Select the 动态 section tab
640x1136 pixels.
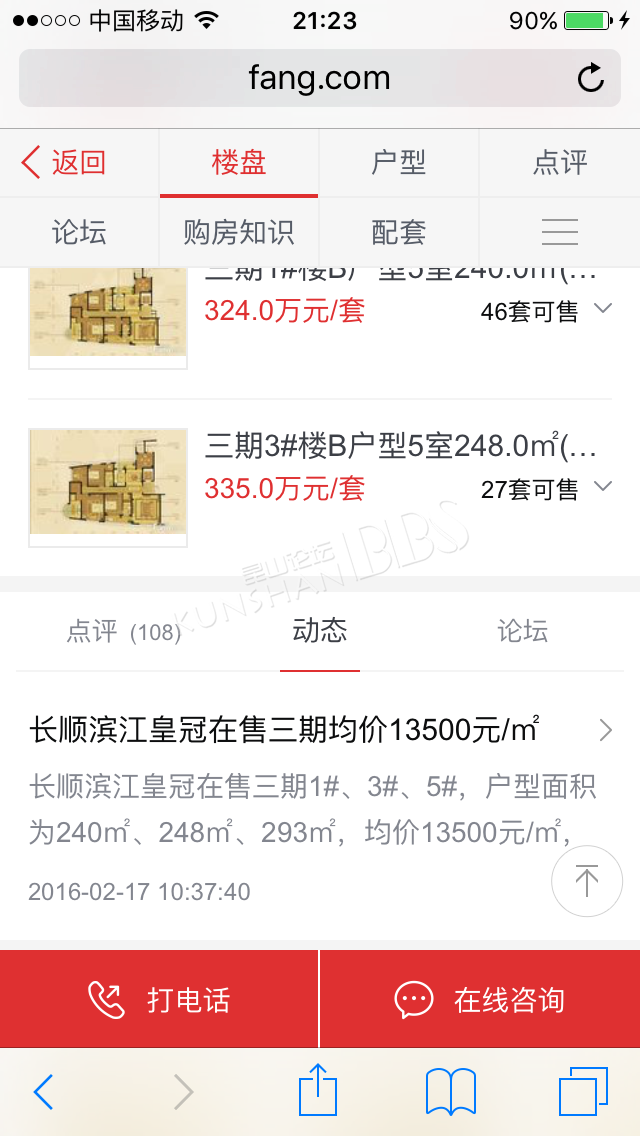point(320,631)
